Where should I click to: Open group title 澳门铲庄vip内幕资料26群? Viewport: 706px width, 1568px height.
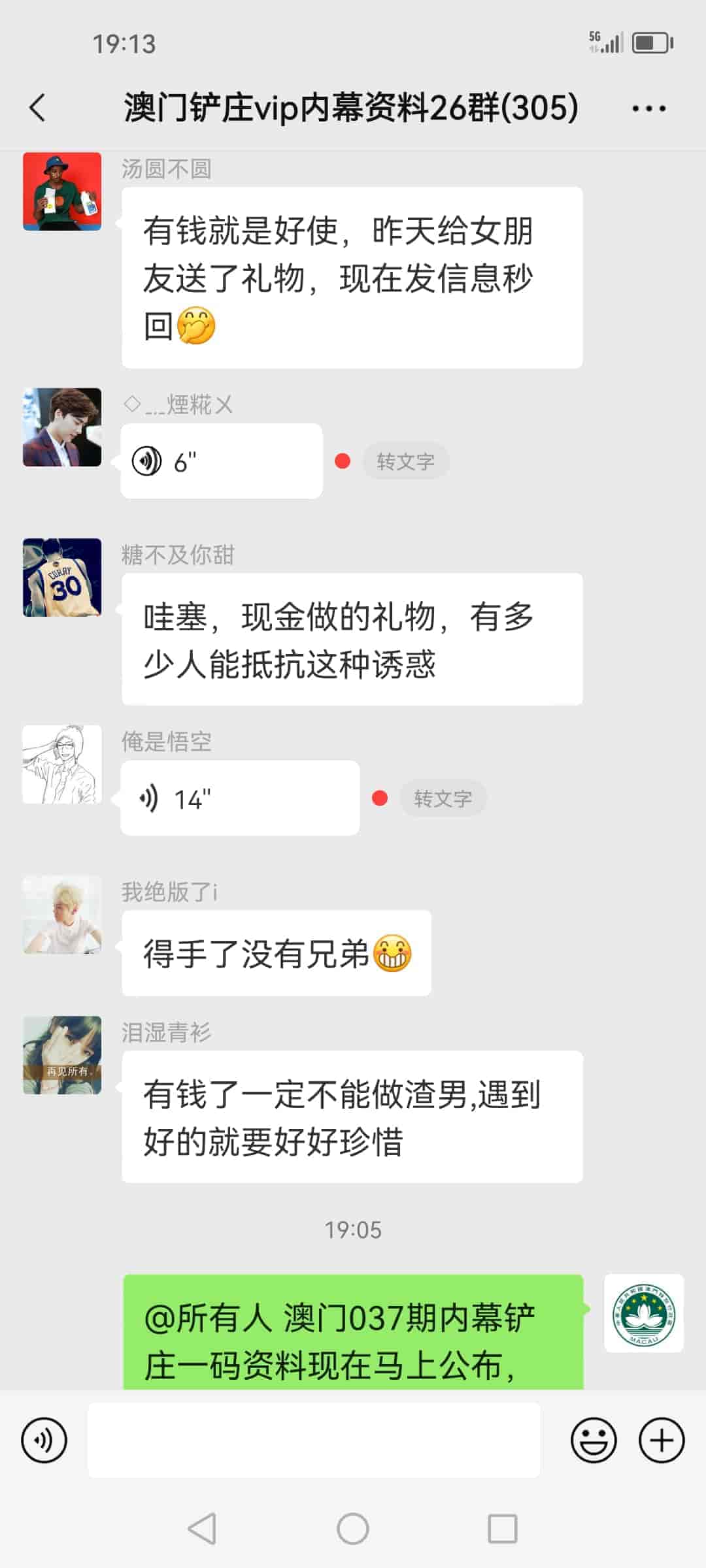click(x=351, y=108)
